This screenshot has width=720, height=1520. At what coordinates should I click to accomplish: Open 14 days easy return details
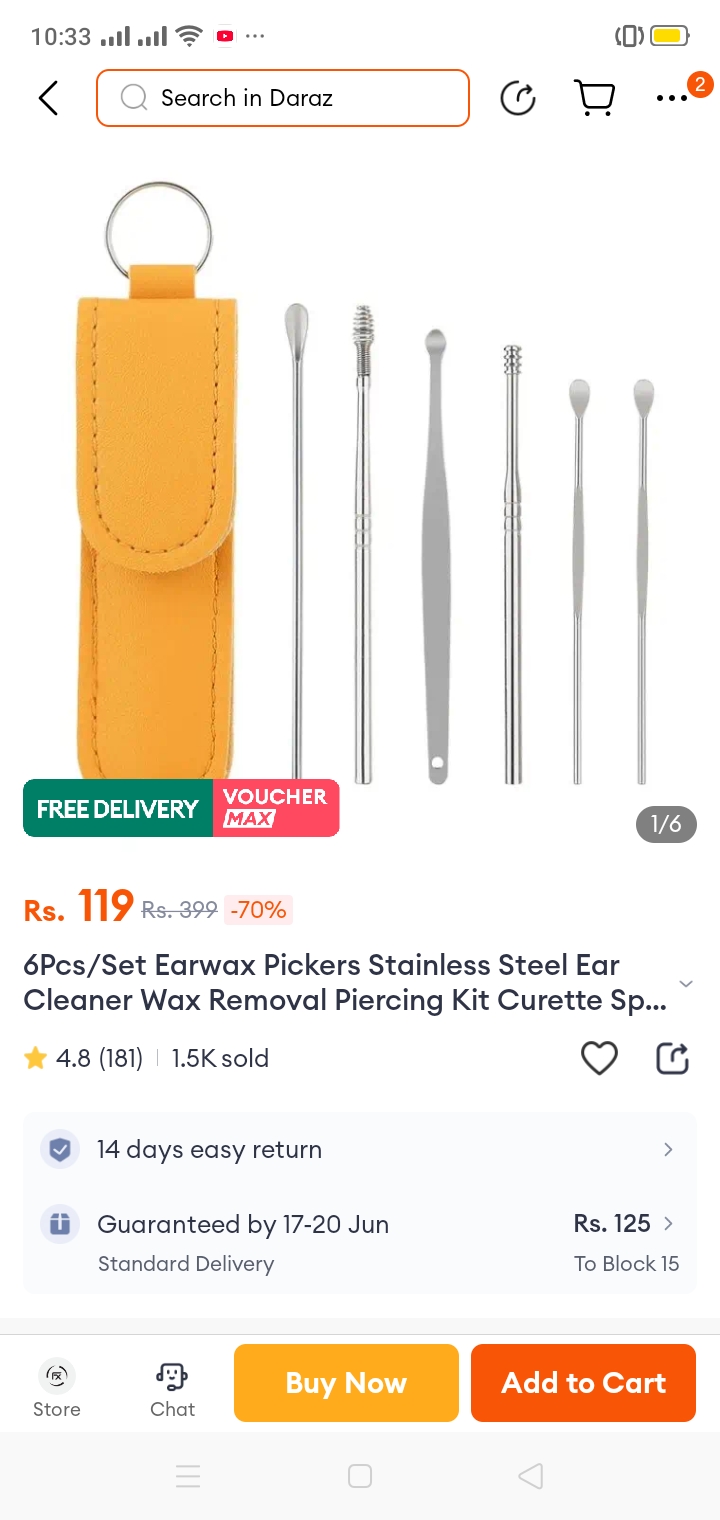(x=360, y=1150)
